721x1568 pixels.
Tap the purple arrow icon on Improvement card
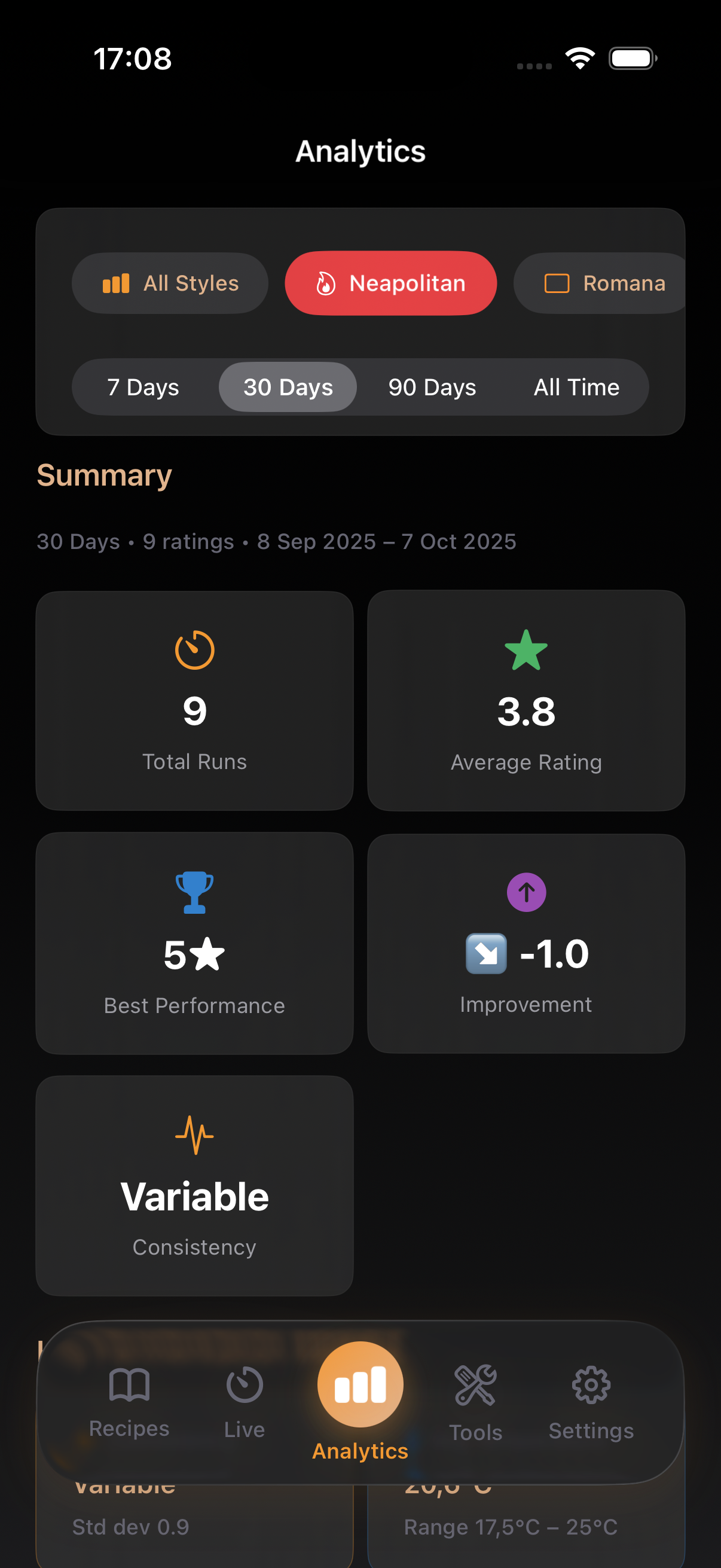pos(526,892)
